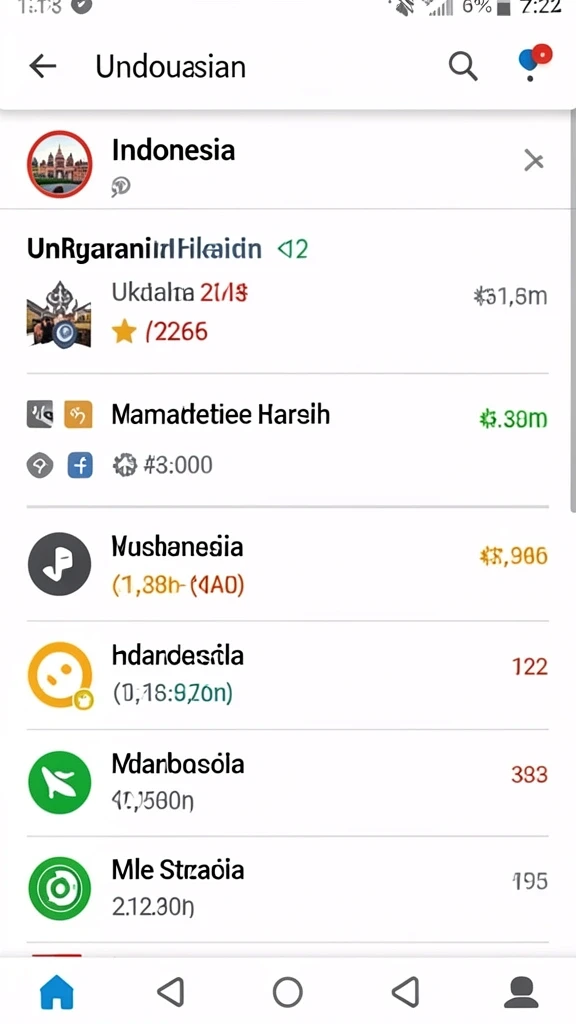Switch to the Home tab
Image resolution: width=576 pixels, height=1024 pixels.
[x=57, y=993]
